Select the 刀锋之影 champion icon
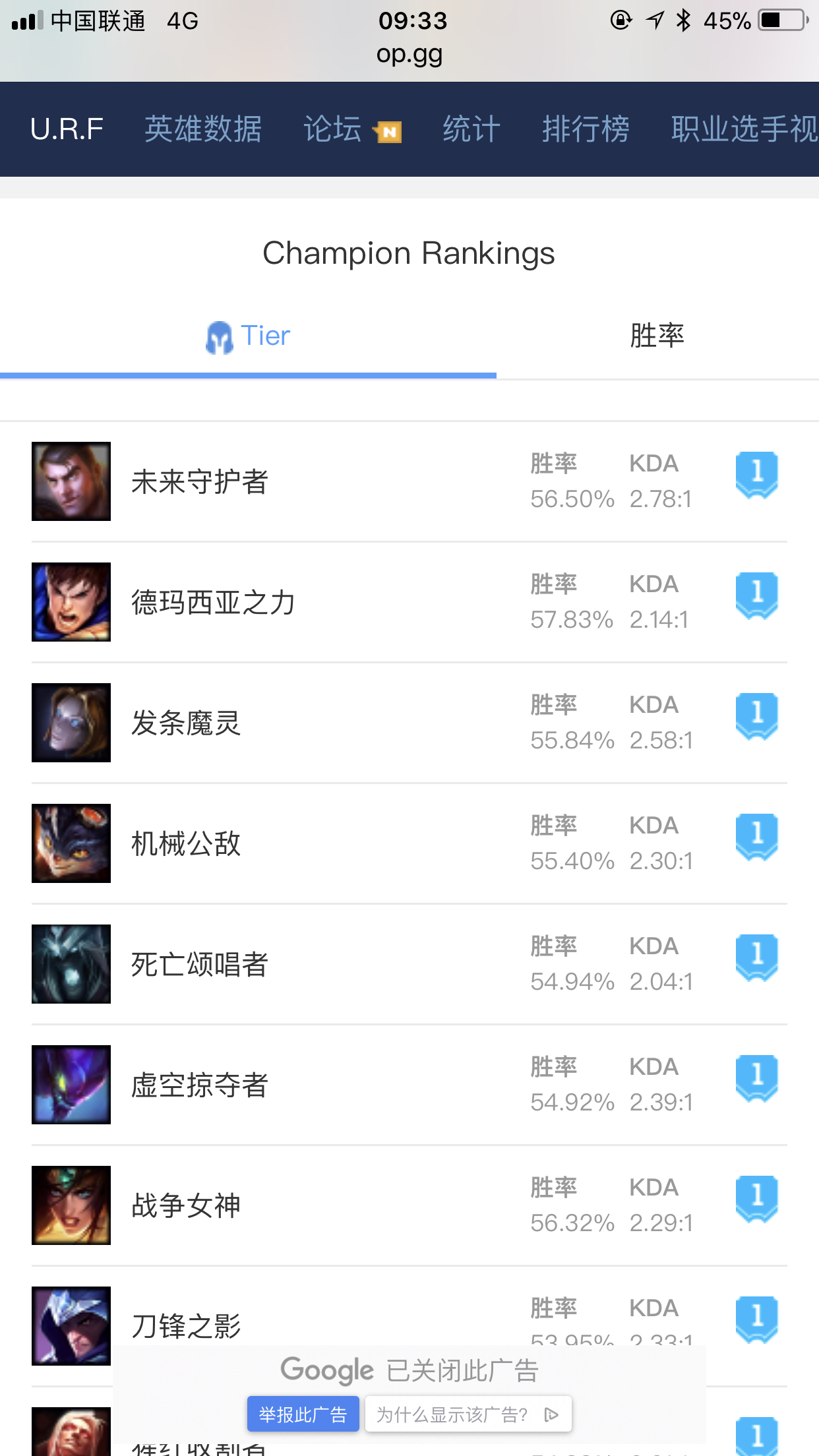819x1456 pixels. pyautogui.click(x=71, y=1325)
